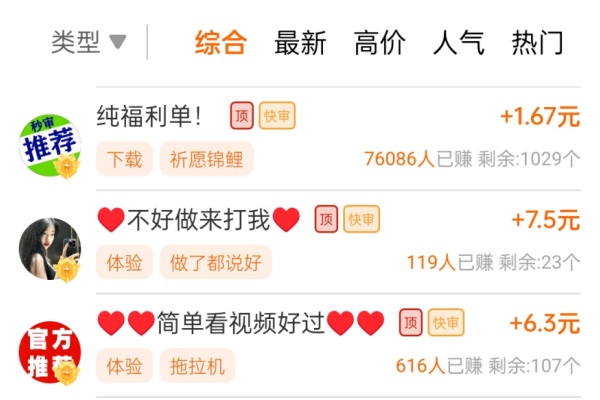Select the 综合 sorting tab
Viewport: 600px width, 400px height.
click(x=220, y=43)
